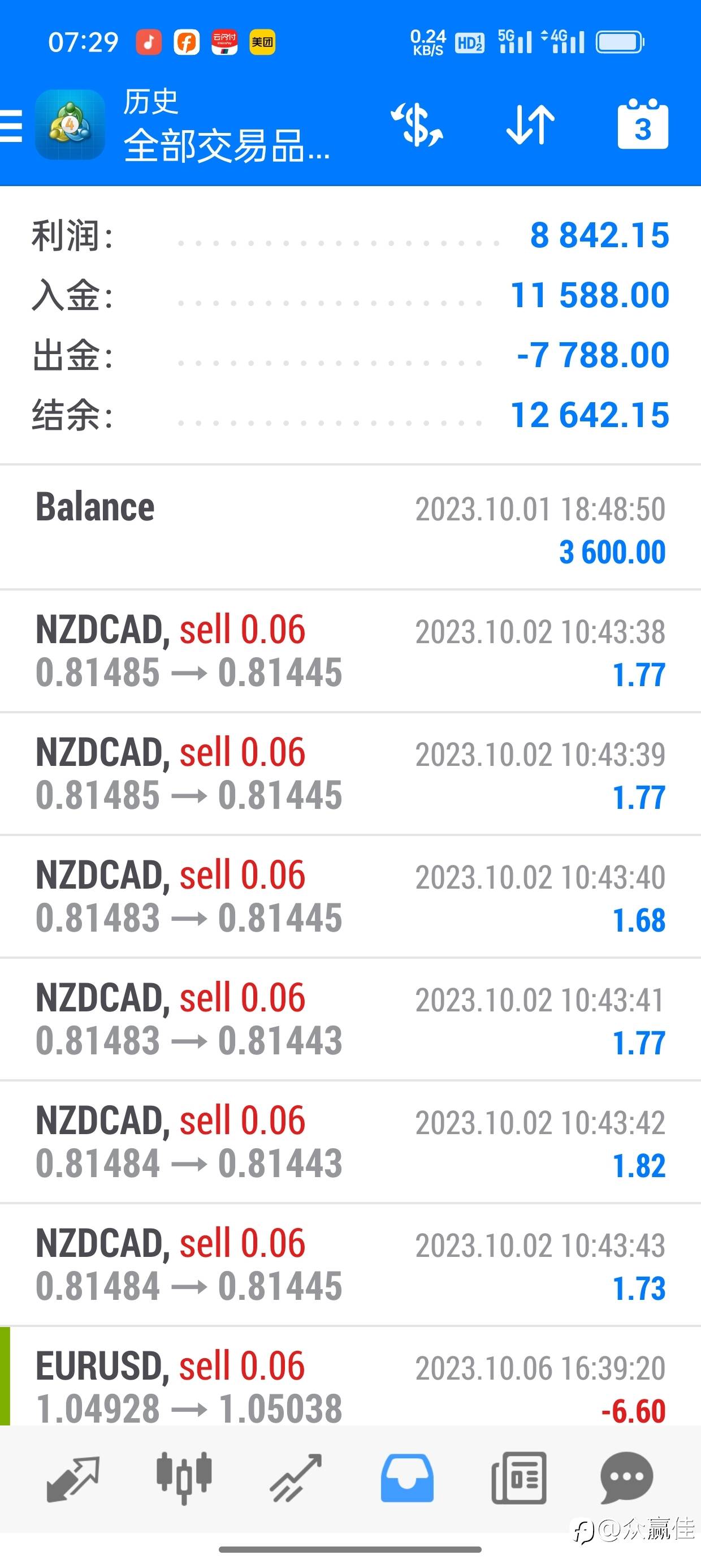Open NZDCAD trade with profit 1.82

pyautogui.click(x=350, y=1142)
